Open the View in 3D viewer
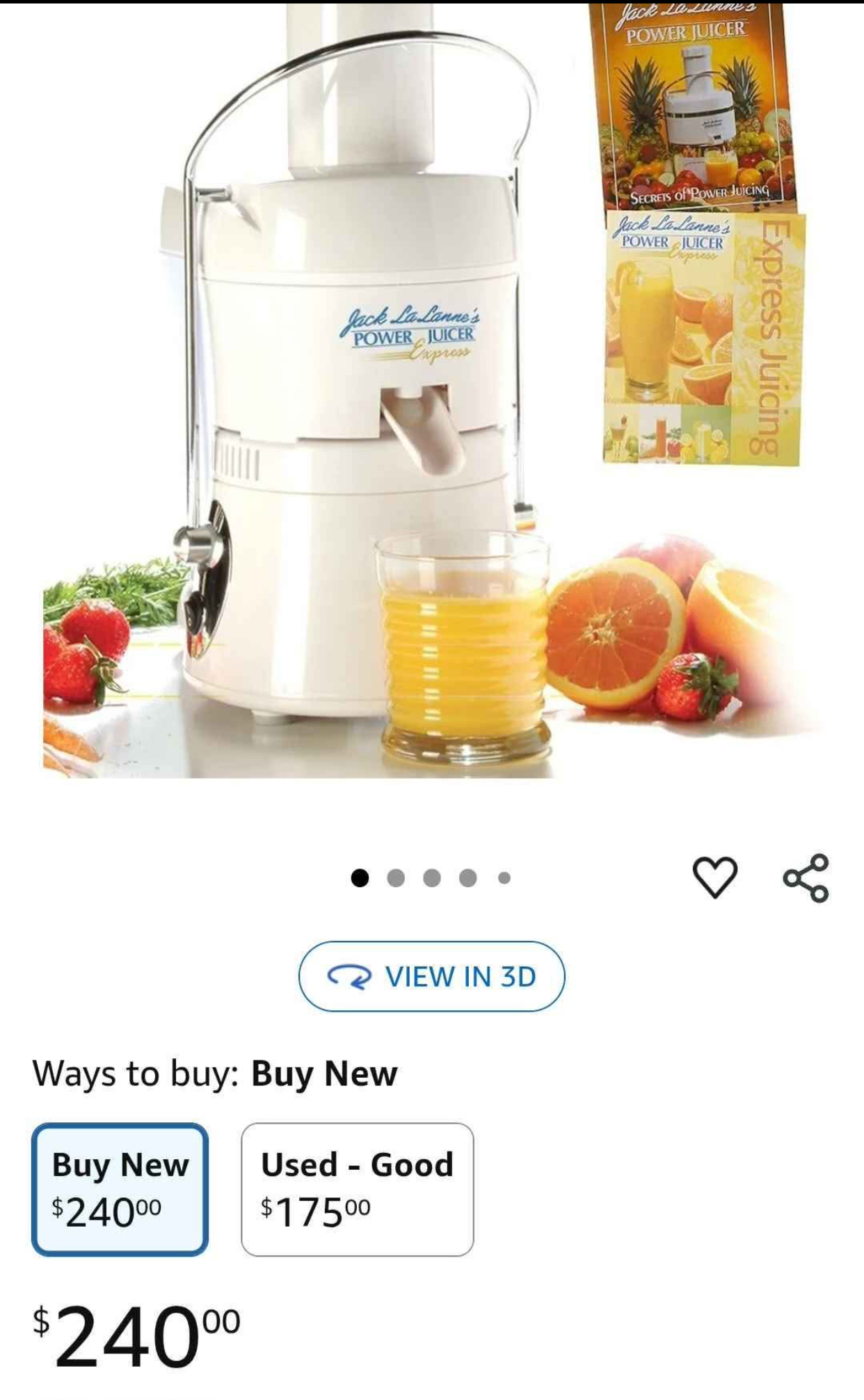This screenshot has height=1400, width=864. click(x=431, y=976)
